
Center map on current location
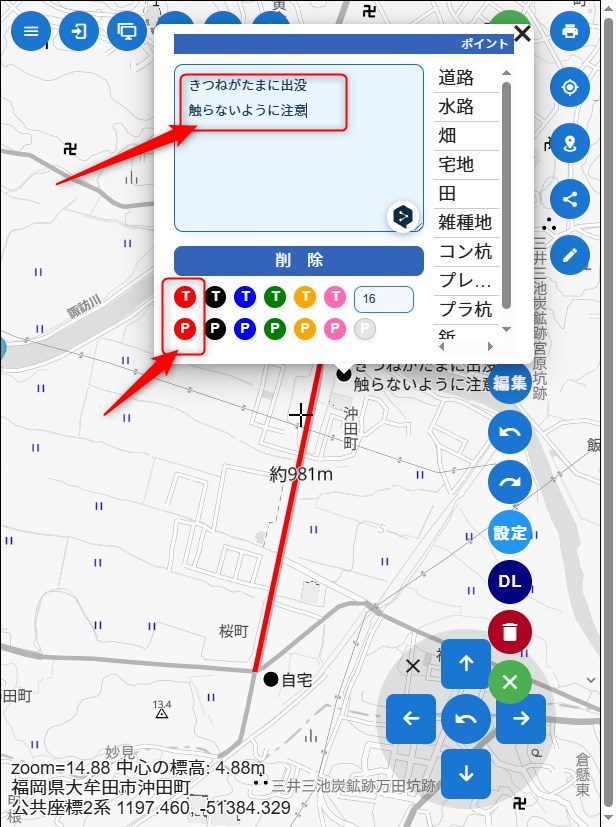click(570, 86)
